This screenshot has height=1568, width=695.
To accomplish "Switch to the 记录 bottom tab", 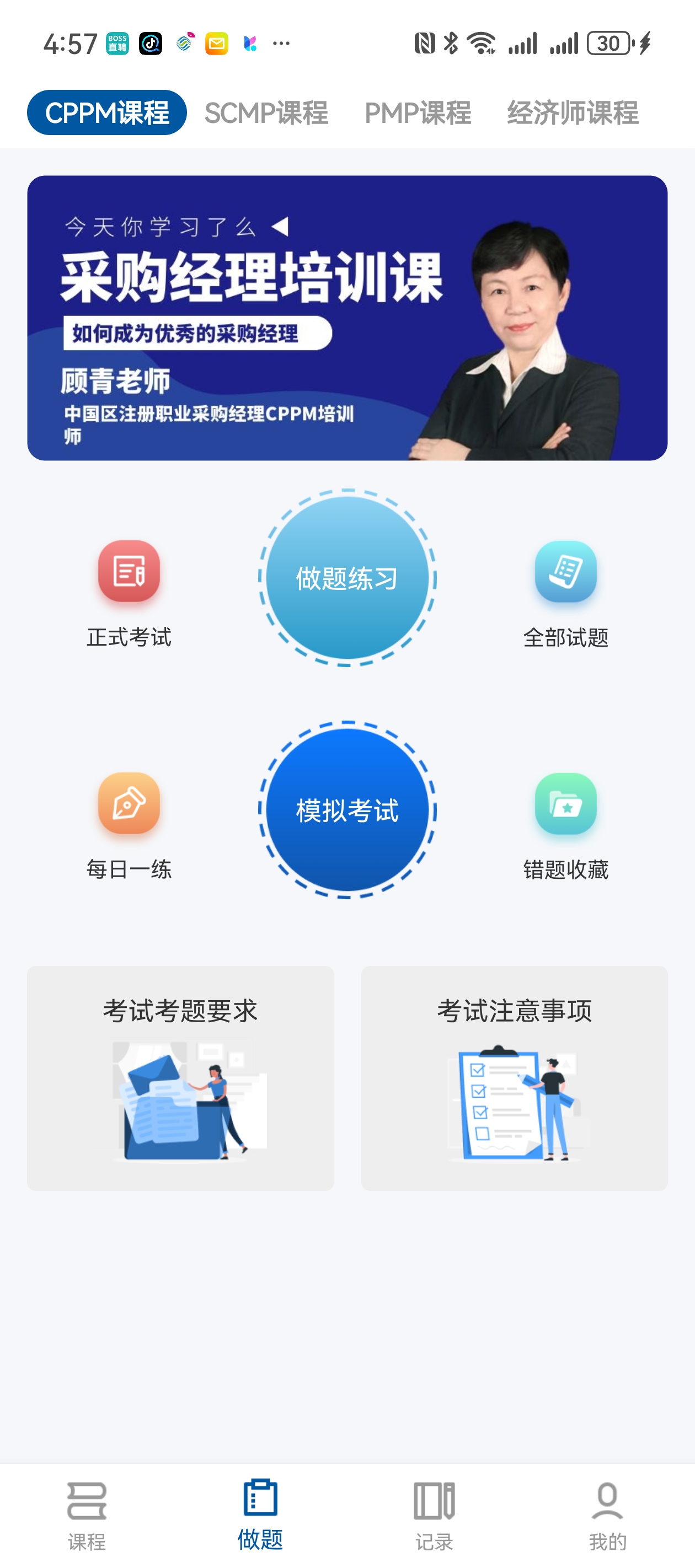I will (x=434, y=1516).
